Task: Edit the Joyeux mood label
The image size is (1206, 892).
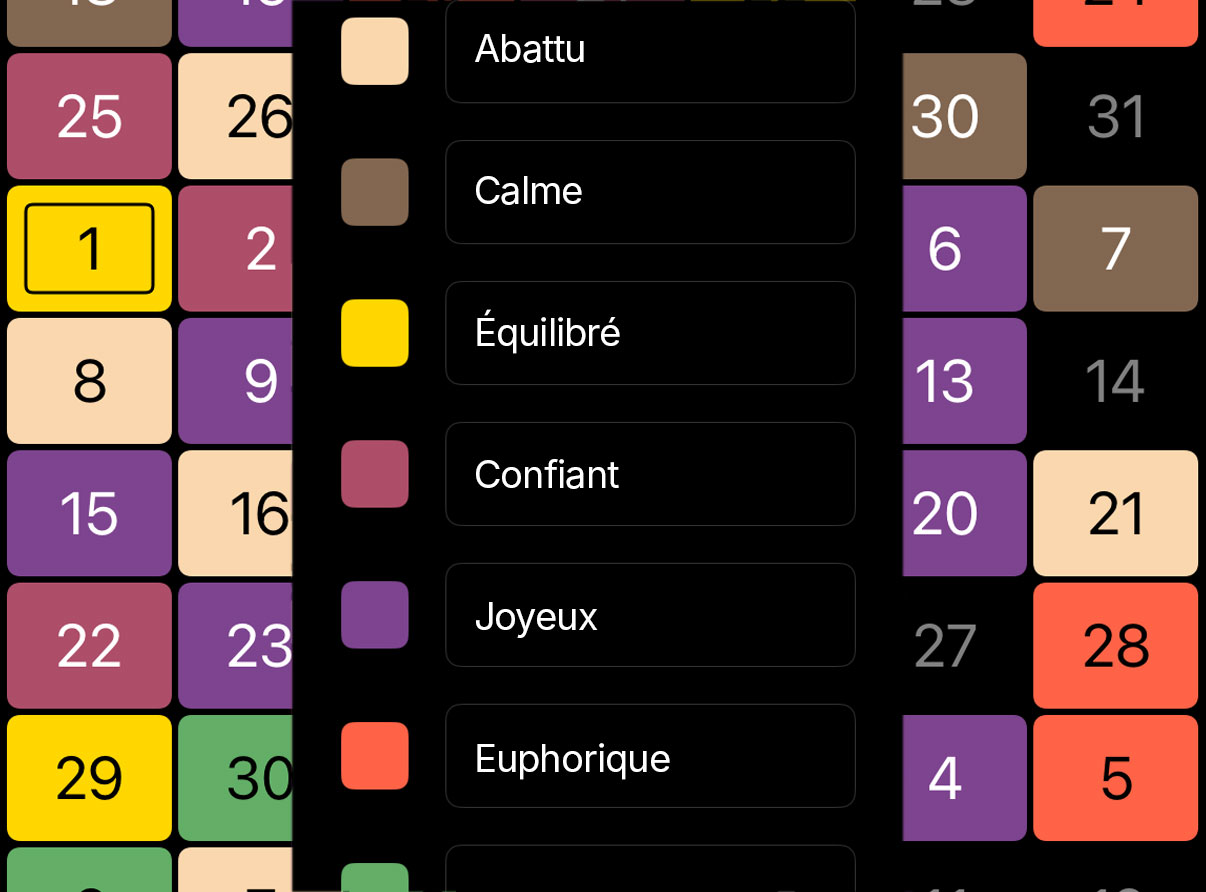Action: pyautogui.click(x=650, y=615)
